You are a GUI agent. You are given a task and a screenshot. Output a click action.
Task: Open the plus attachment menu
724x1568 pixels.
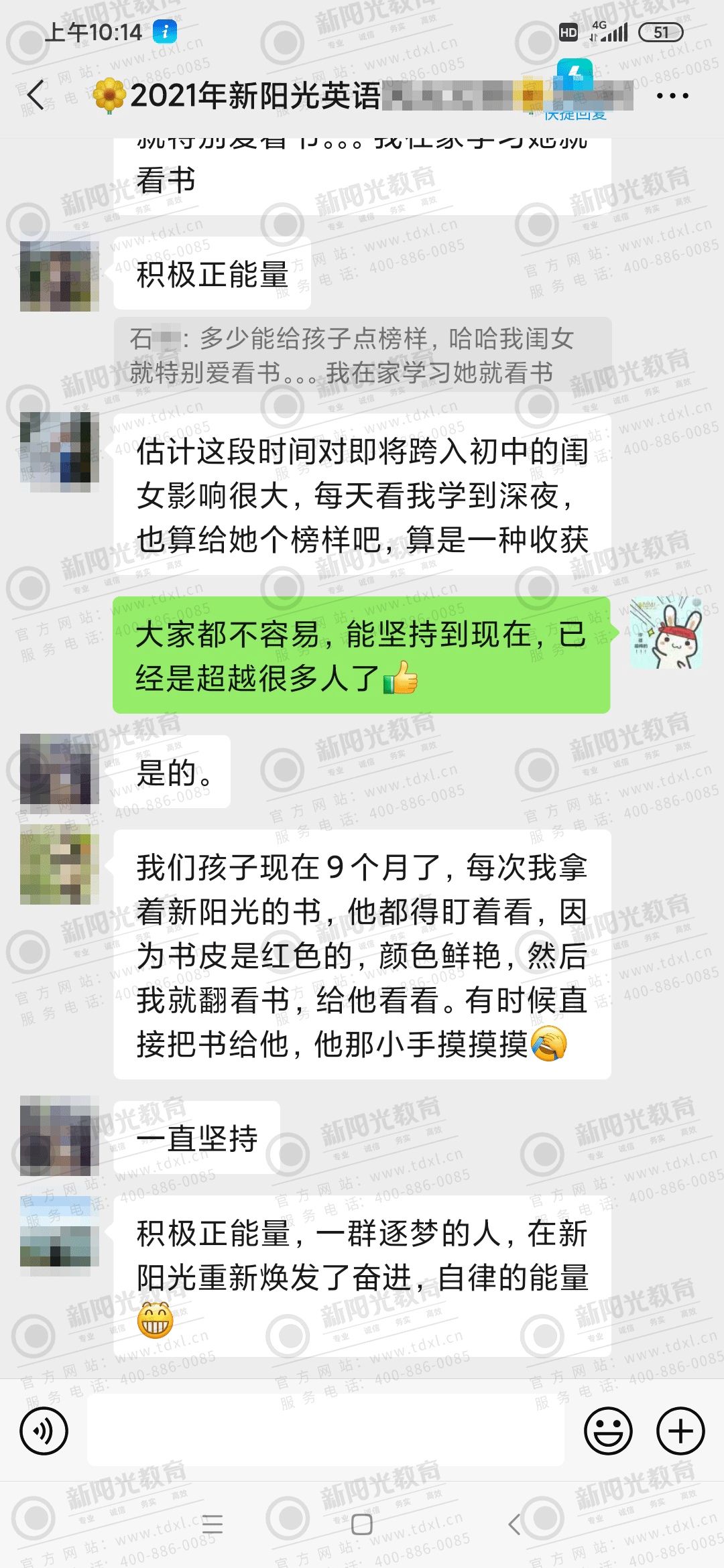click(680, 1431)
